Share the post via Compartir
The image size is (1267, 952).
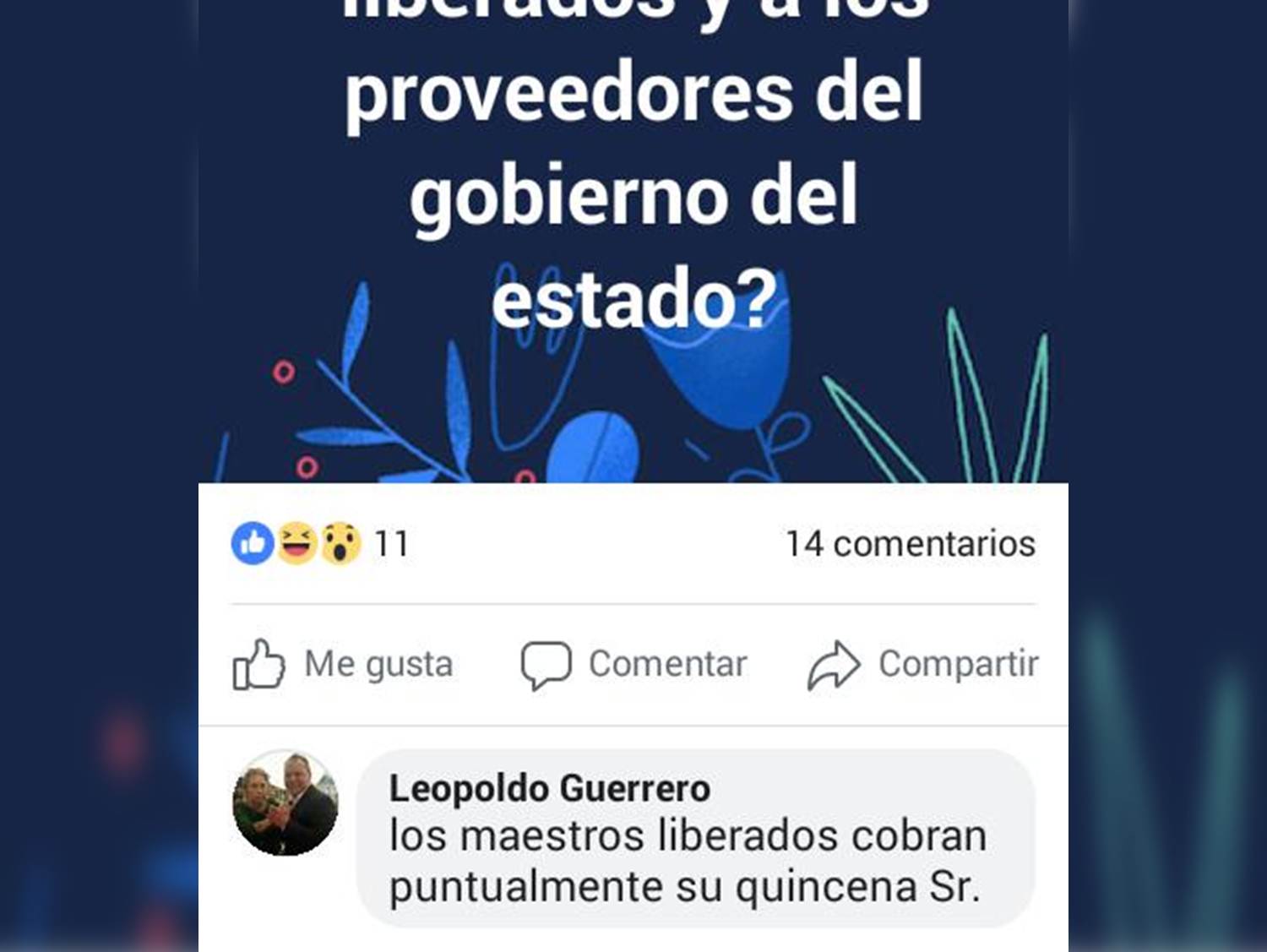[x=923, y=664]
